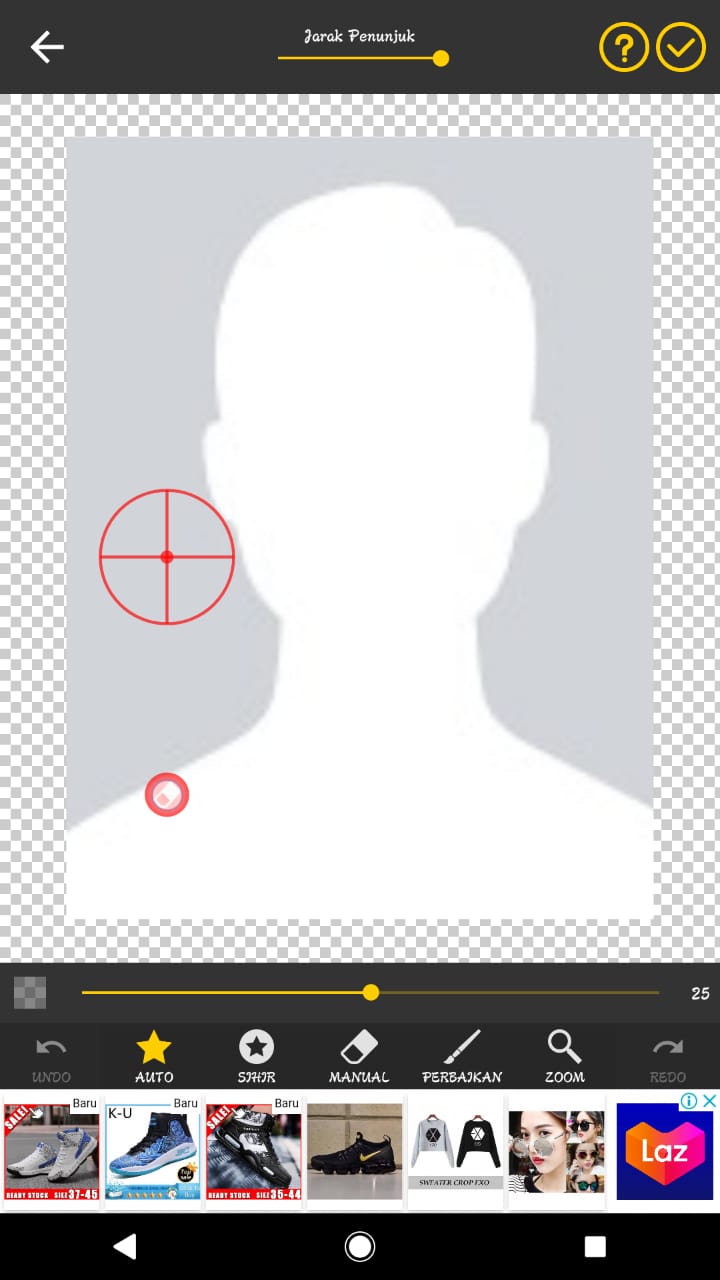This screenshot has height=1280, width=720.
Task: Go back using the arrow icon
Action: (47, 47)
